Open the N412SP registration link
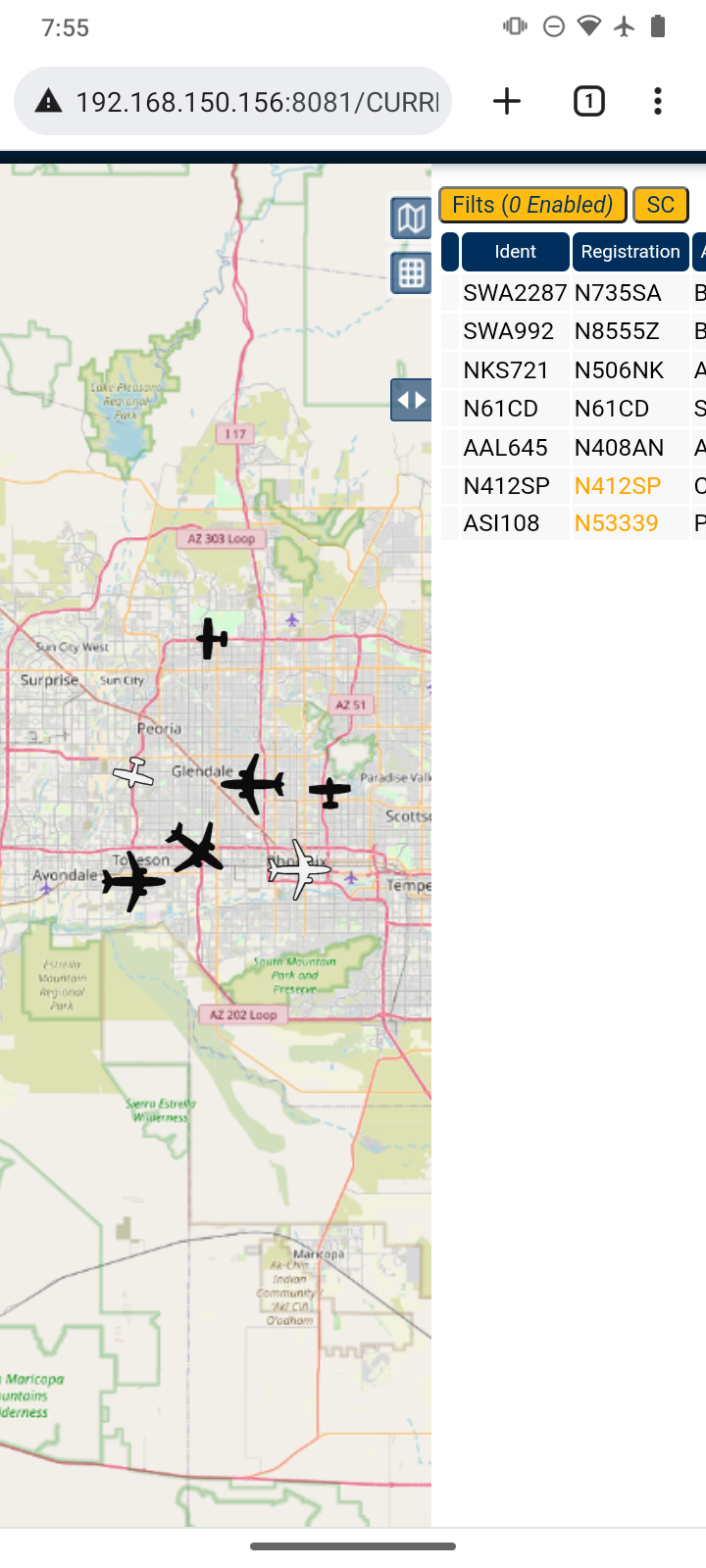 [618, 486]
